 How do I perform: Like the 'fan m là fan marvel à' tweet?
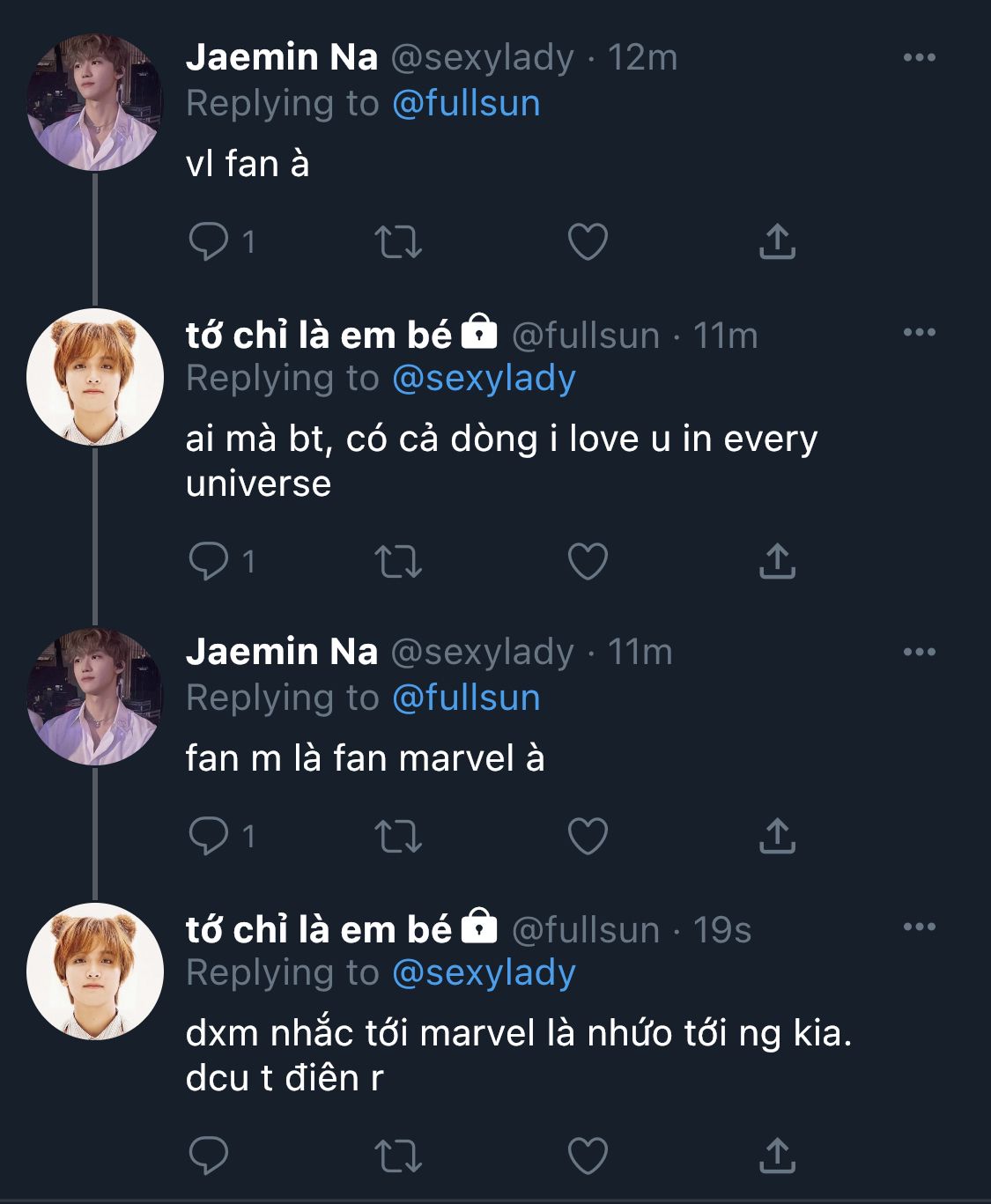(588, 836)
